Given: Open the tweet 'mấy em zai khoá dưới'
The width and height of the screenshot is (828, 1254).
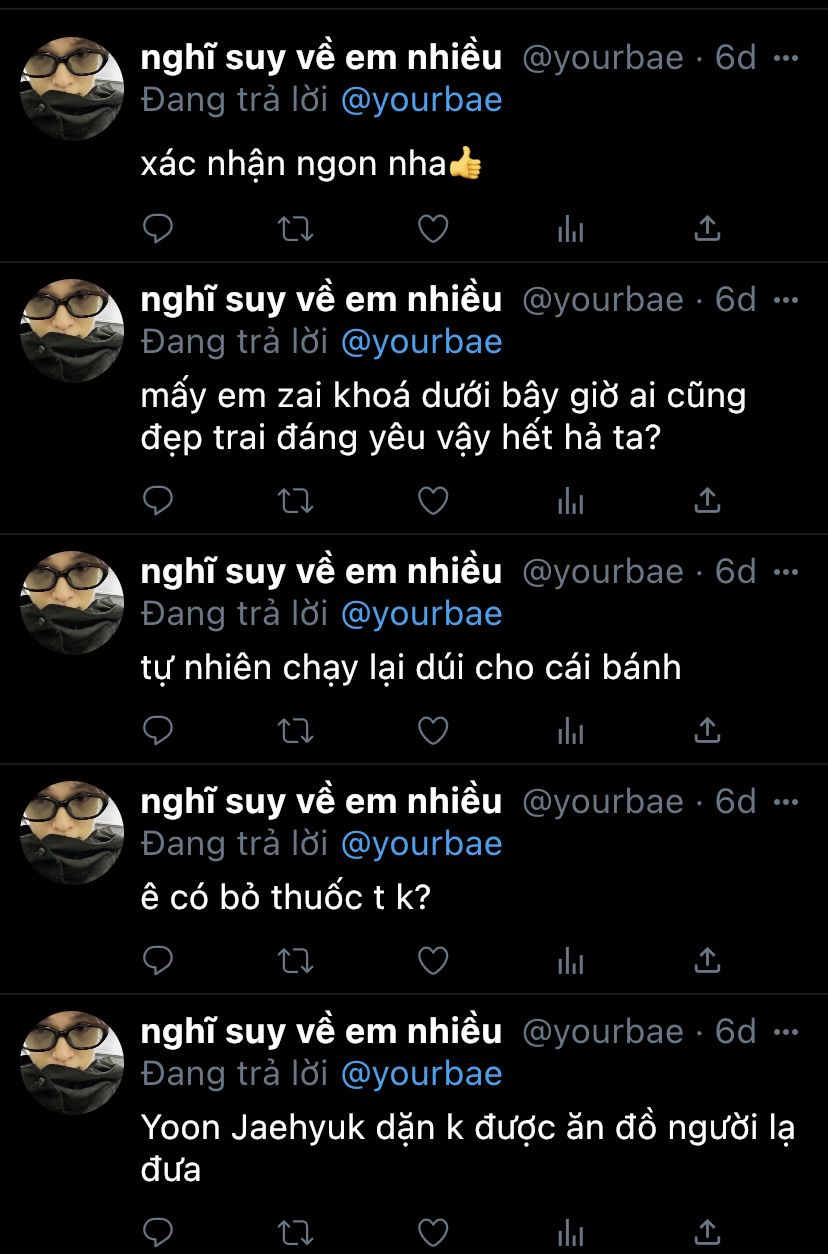Looking at the screenshot, I should coord(443,417).
